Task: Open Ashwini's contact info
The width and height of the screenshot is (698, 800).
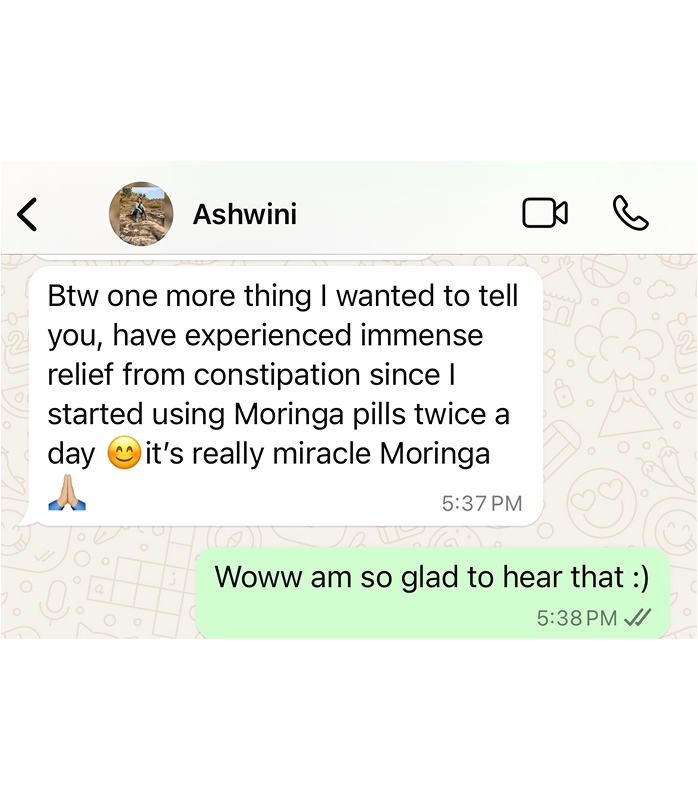Action: [244, 214]
